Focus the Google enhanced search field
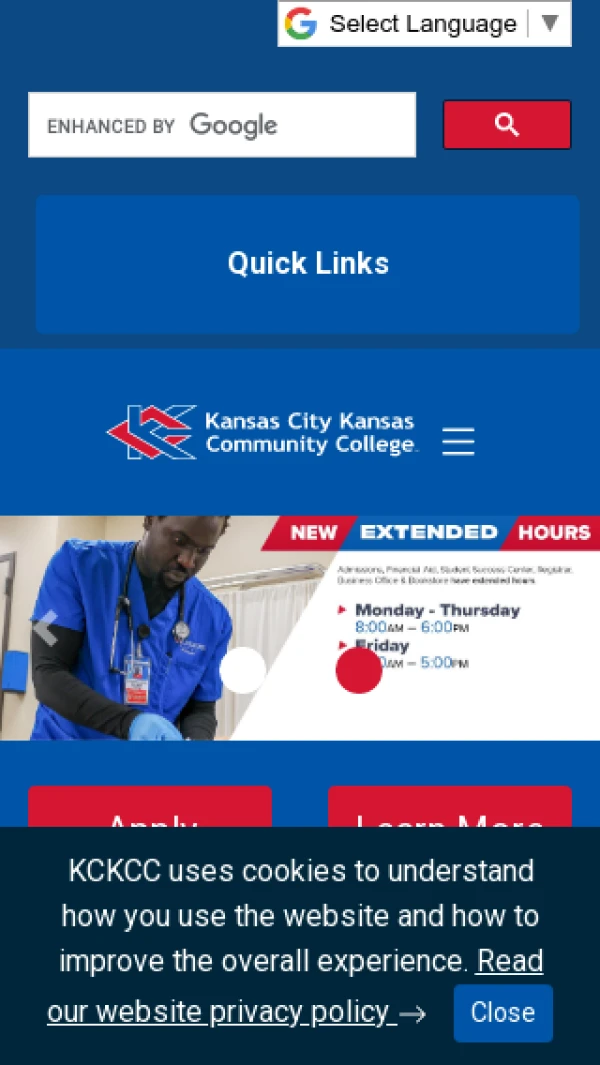The image size is (600, 1065). tap(222, 125)
